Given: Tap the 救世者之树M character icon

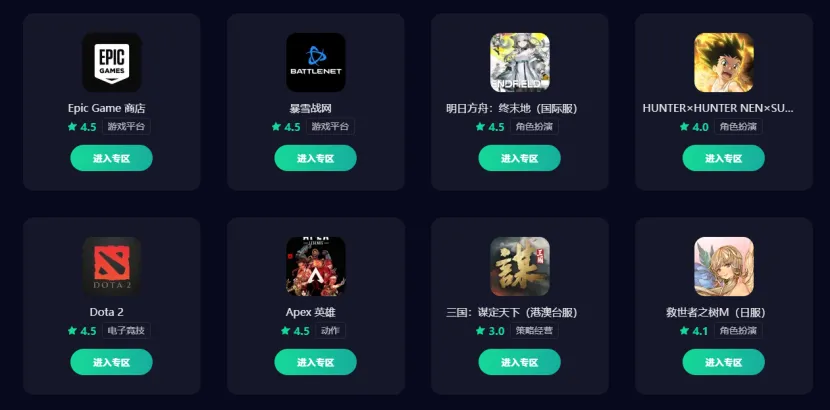Looking at the screenshot, I should point(723,267).
